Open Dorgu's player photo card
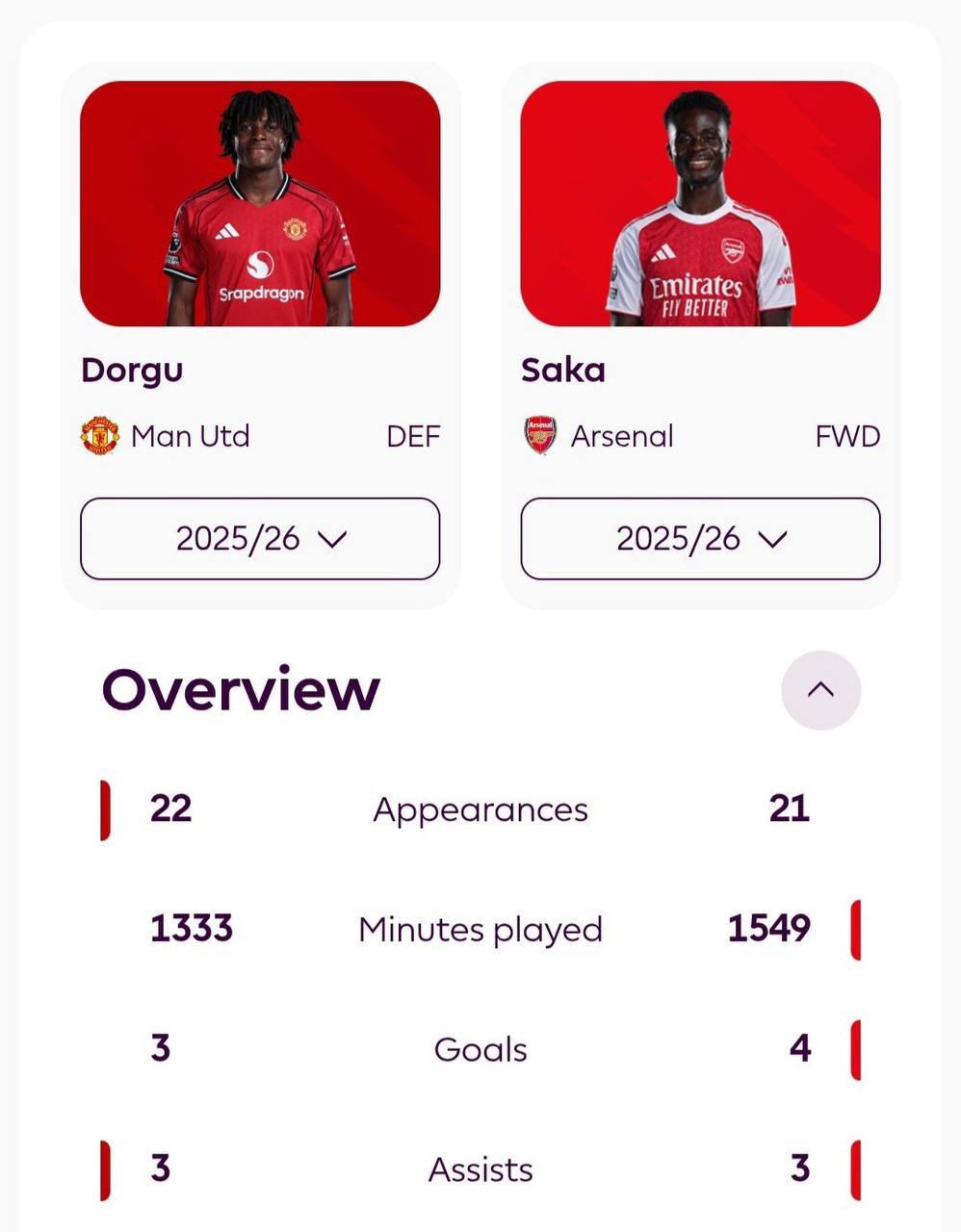 pos(260,204)
